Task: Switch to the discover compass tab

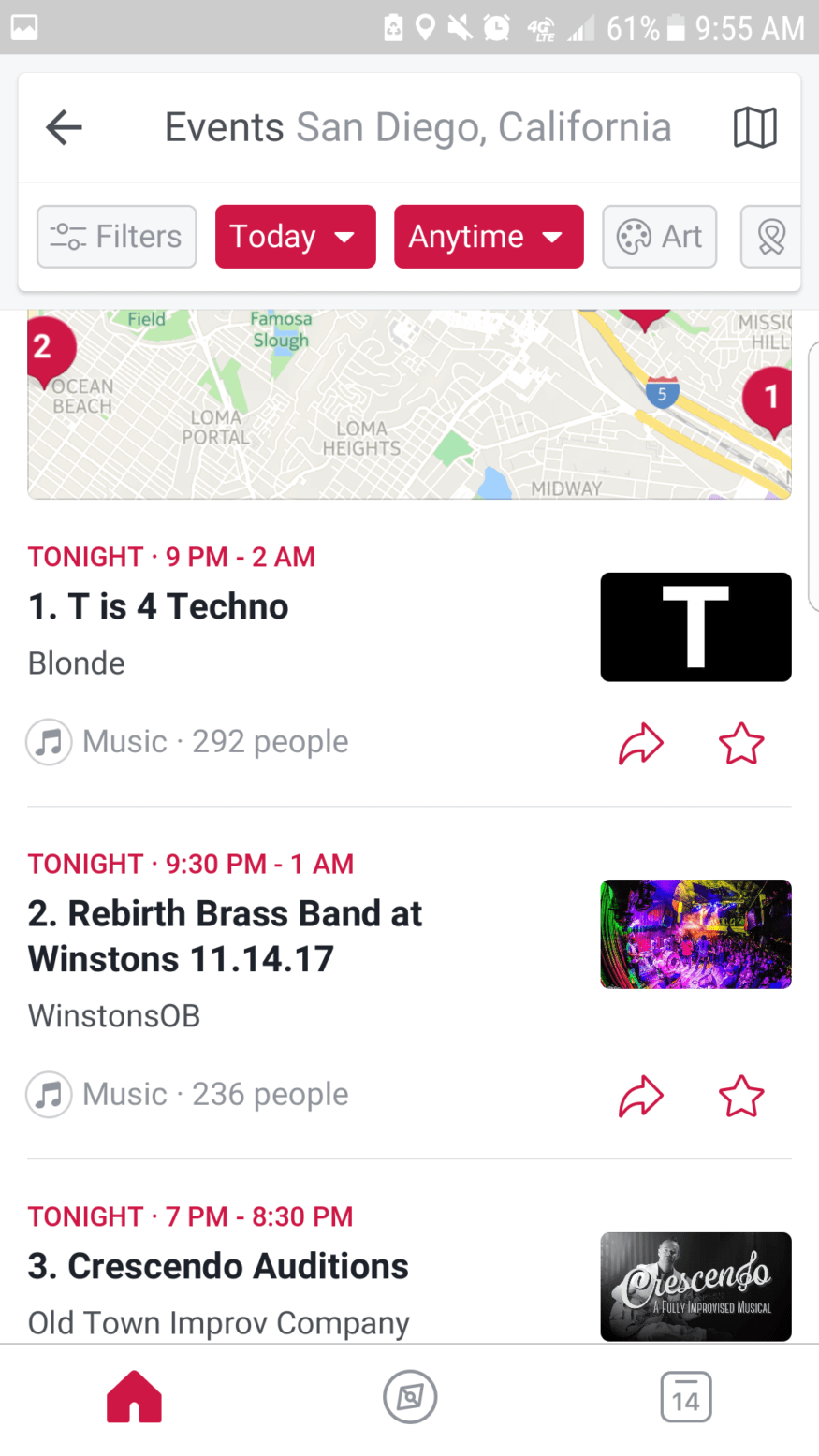Action: point(410,1397)
